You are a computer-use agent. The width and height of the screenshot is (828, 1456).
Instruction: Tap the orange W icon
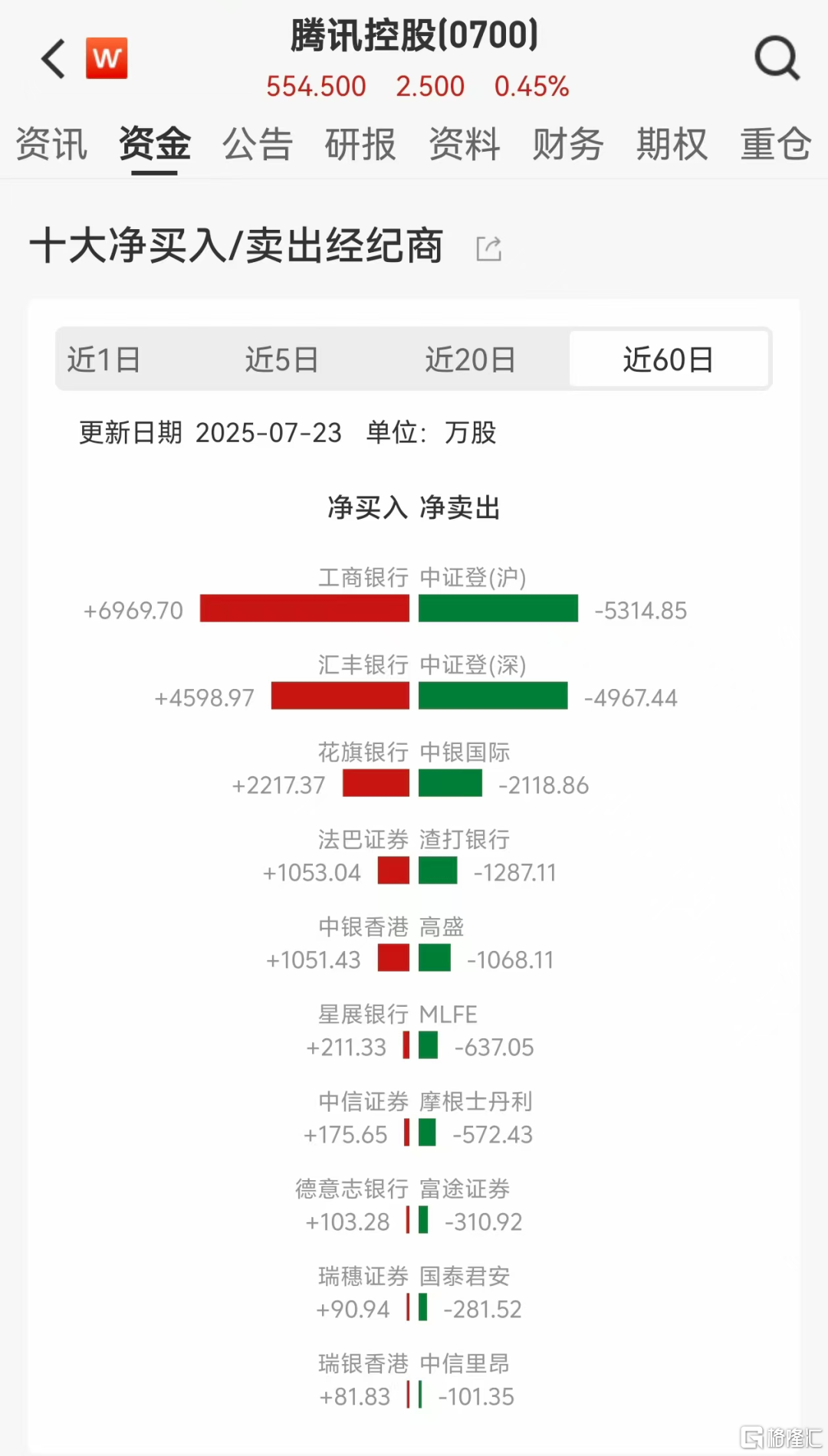(107, 58)
